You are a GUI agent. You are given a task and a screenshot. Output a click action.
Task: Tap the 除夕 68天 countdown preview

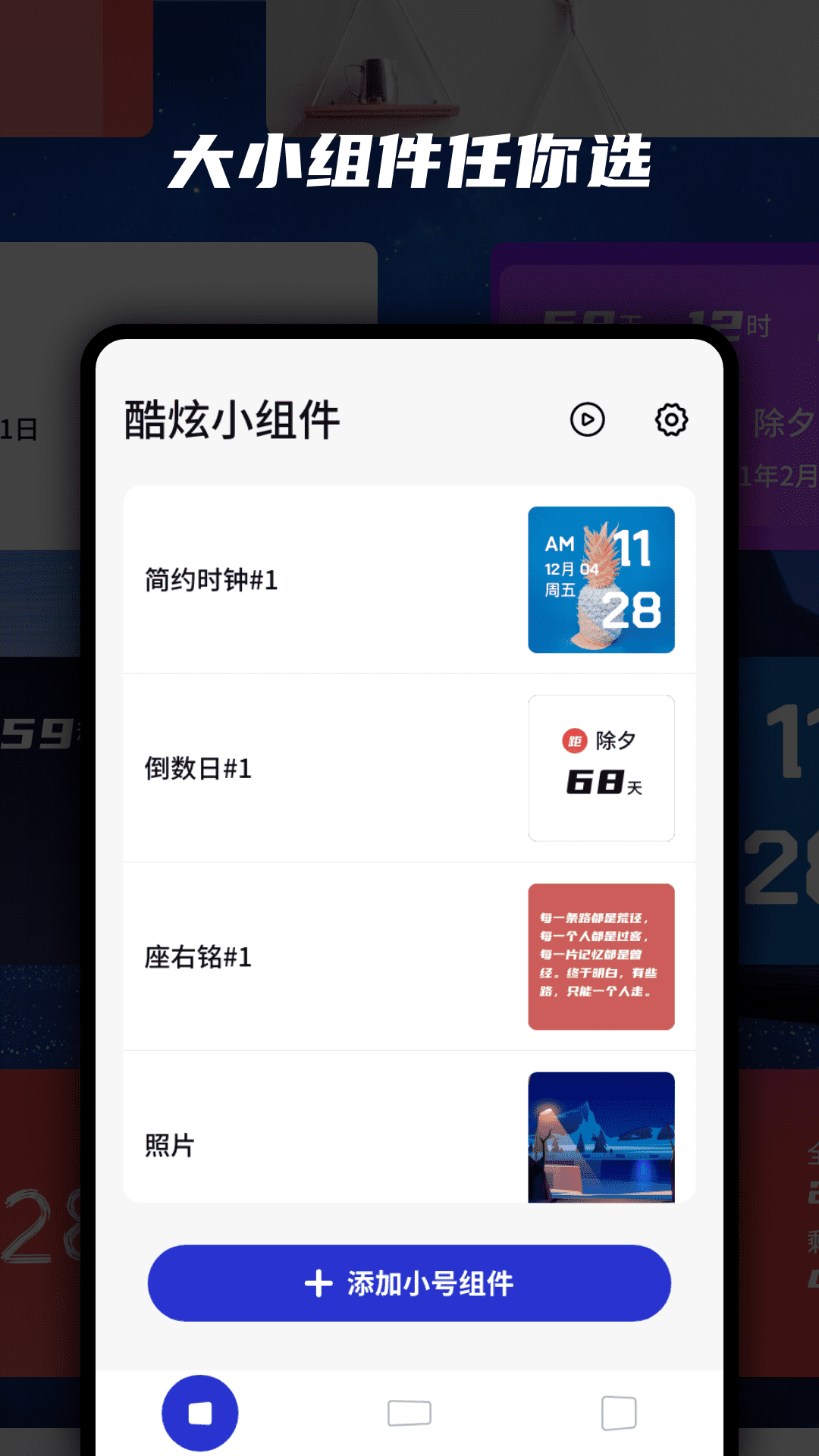[x=600, y=768]
